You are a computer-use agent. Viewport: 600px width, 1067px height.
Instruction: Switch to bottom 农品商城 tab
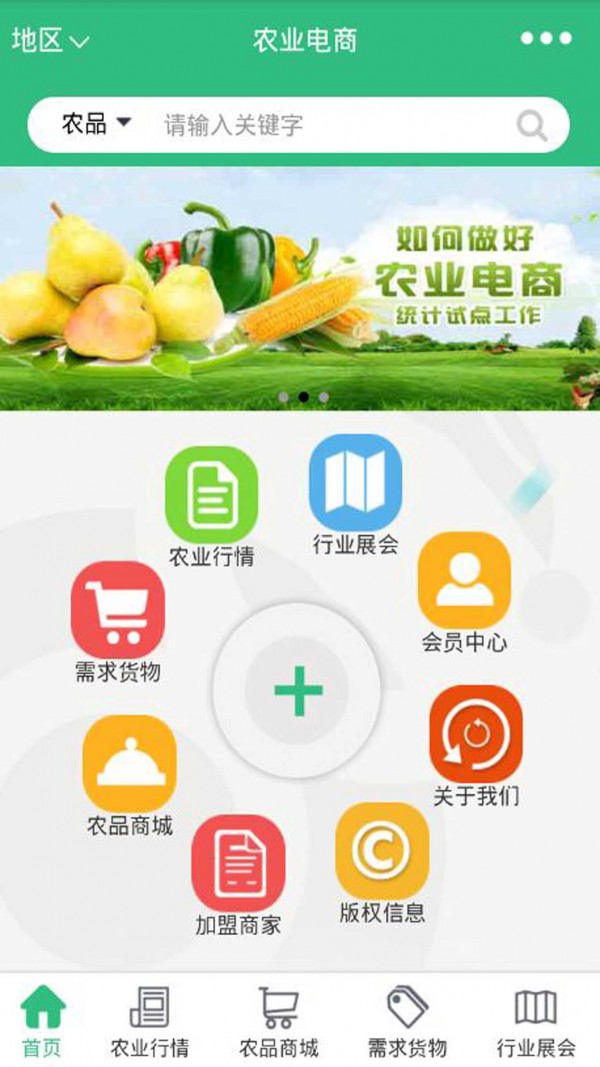279,1021
